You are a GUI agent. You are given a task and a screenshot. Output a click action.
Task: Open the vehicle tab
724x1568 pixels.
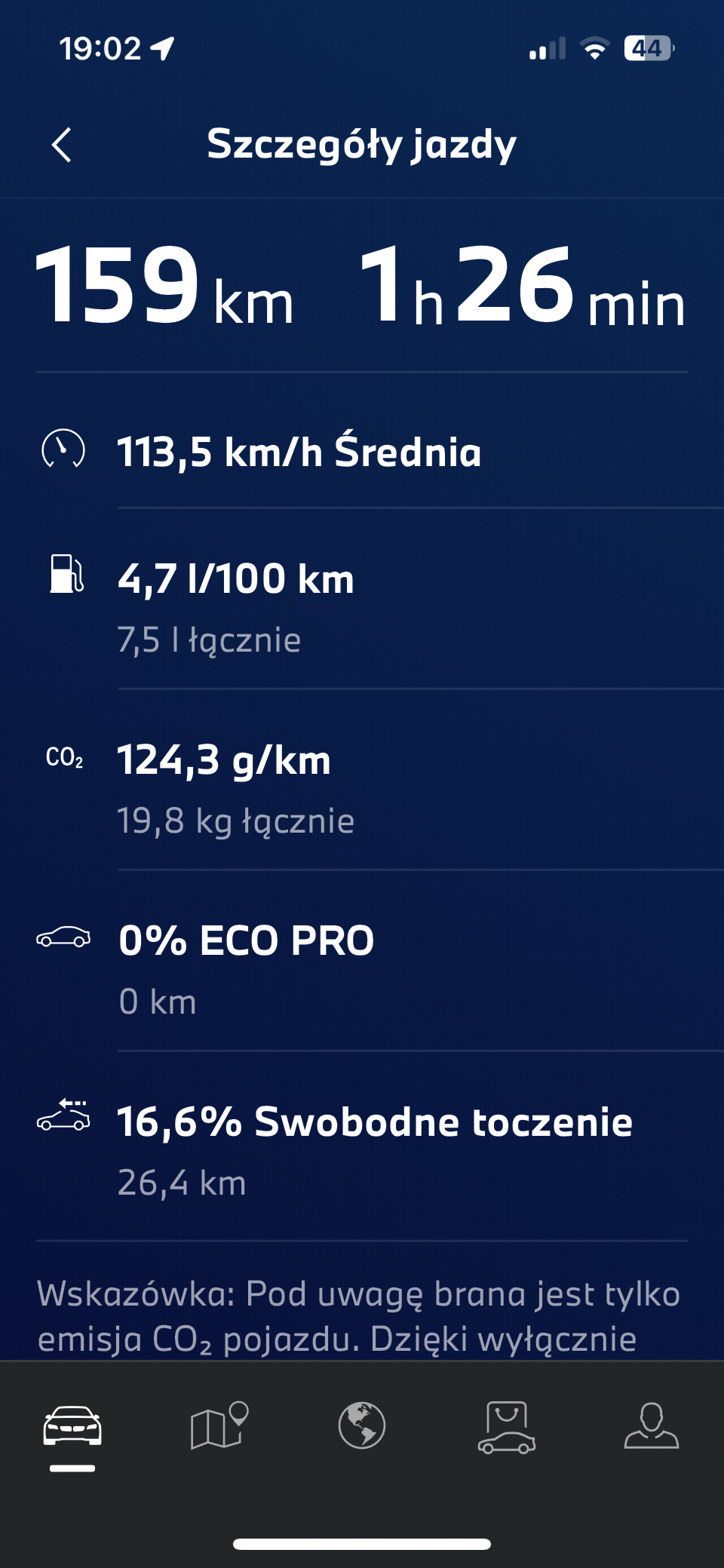(72, 1425)
